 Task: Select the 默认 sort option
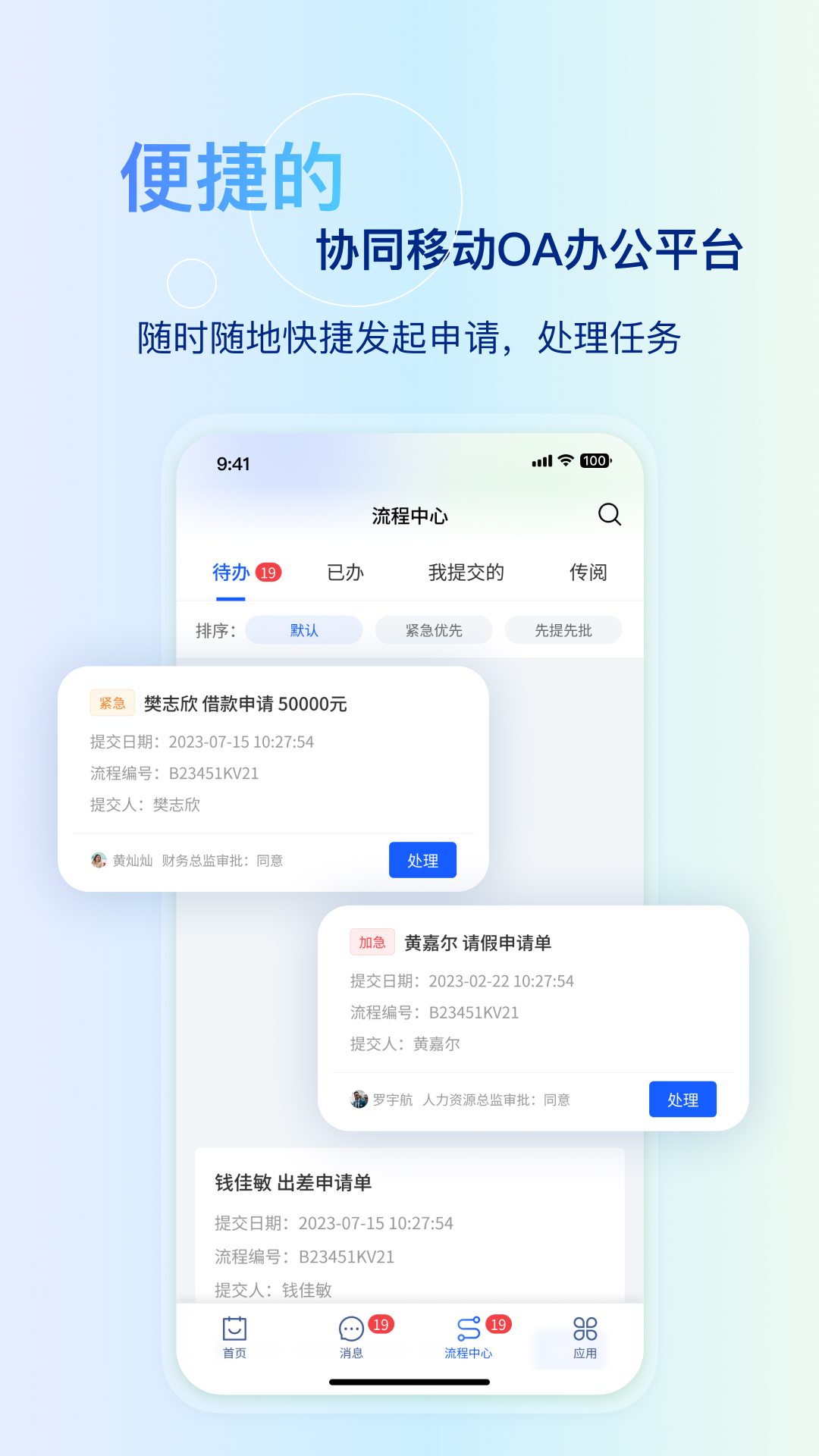(303, 630)
